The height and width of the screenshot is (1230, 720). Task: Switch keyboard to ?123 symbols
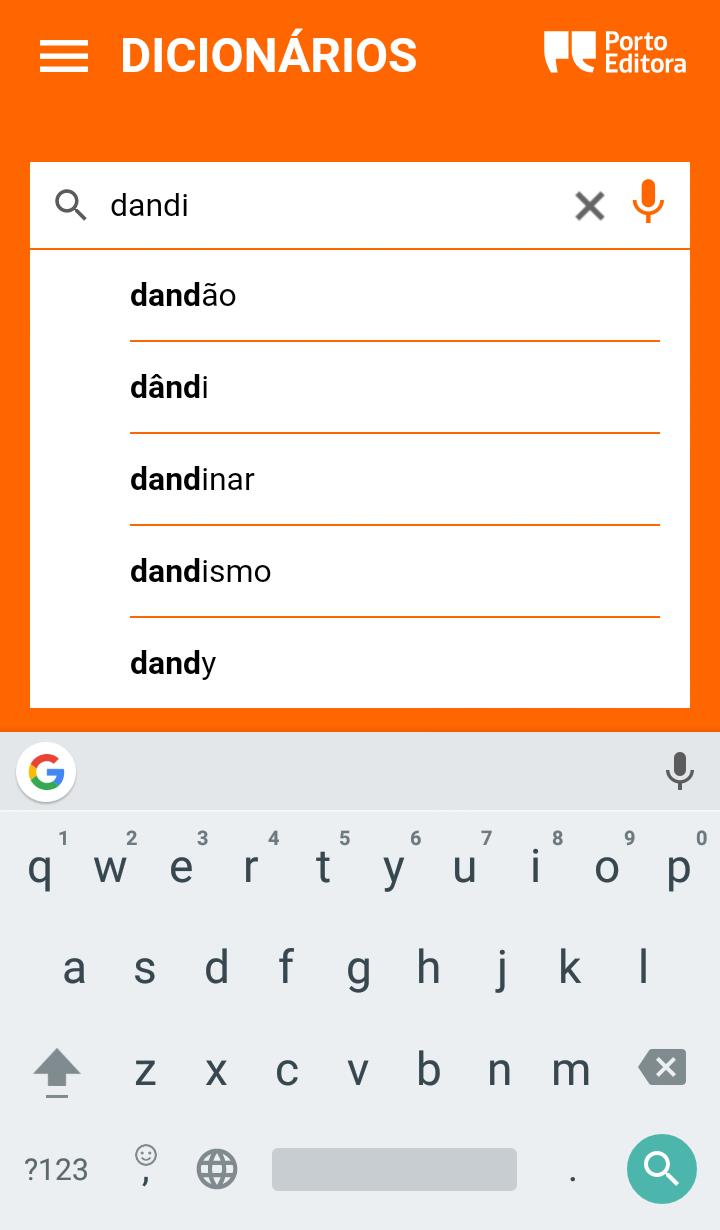coord(56,1169)
